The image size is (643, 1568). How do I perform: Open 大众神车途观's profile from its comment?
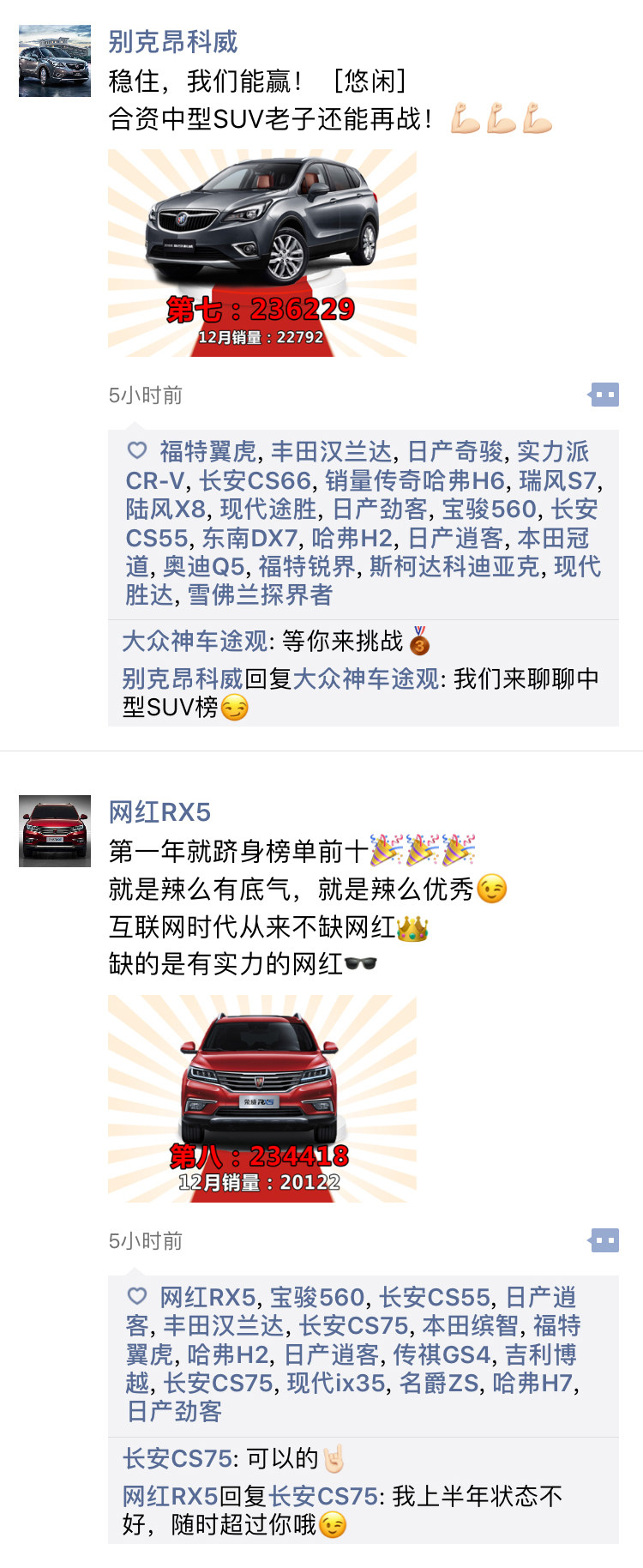195,641
